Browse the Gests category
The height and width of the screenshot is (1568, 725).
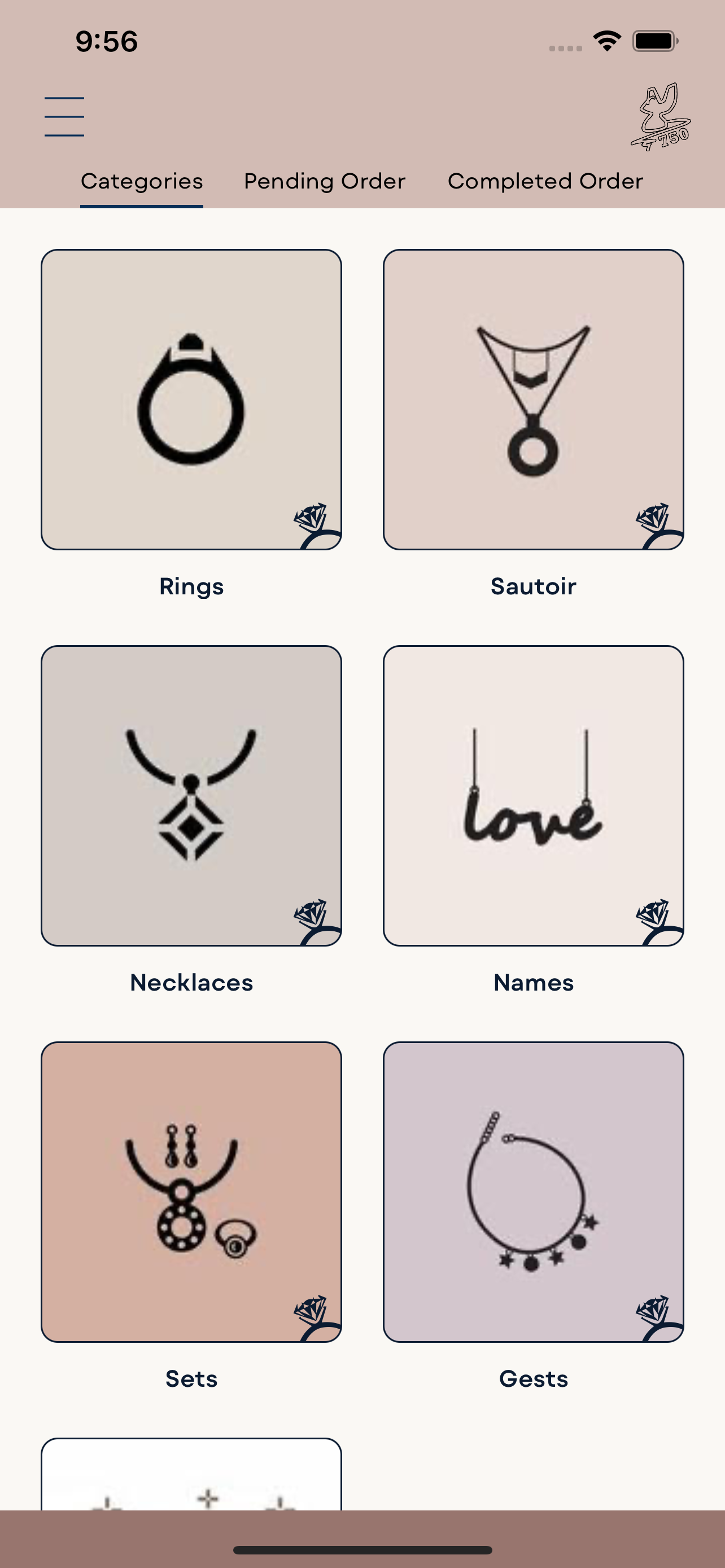pos(533,1192)
